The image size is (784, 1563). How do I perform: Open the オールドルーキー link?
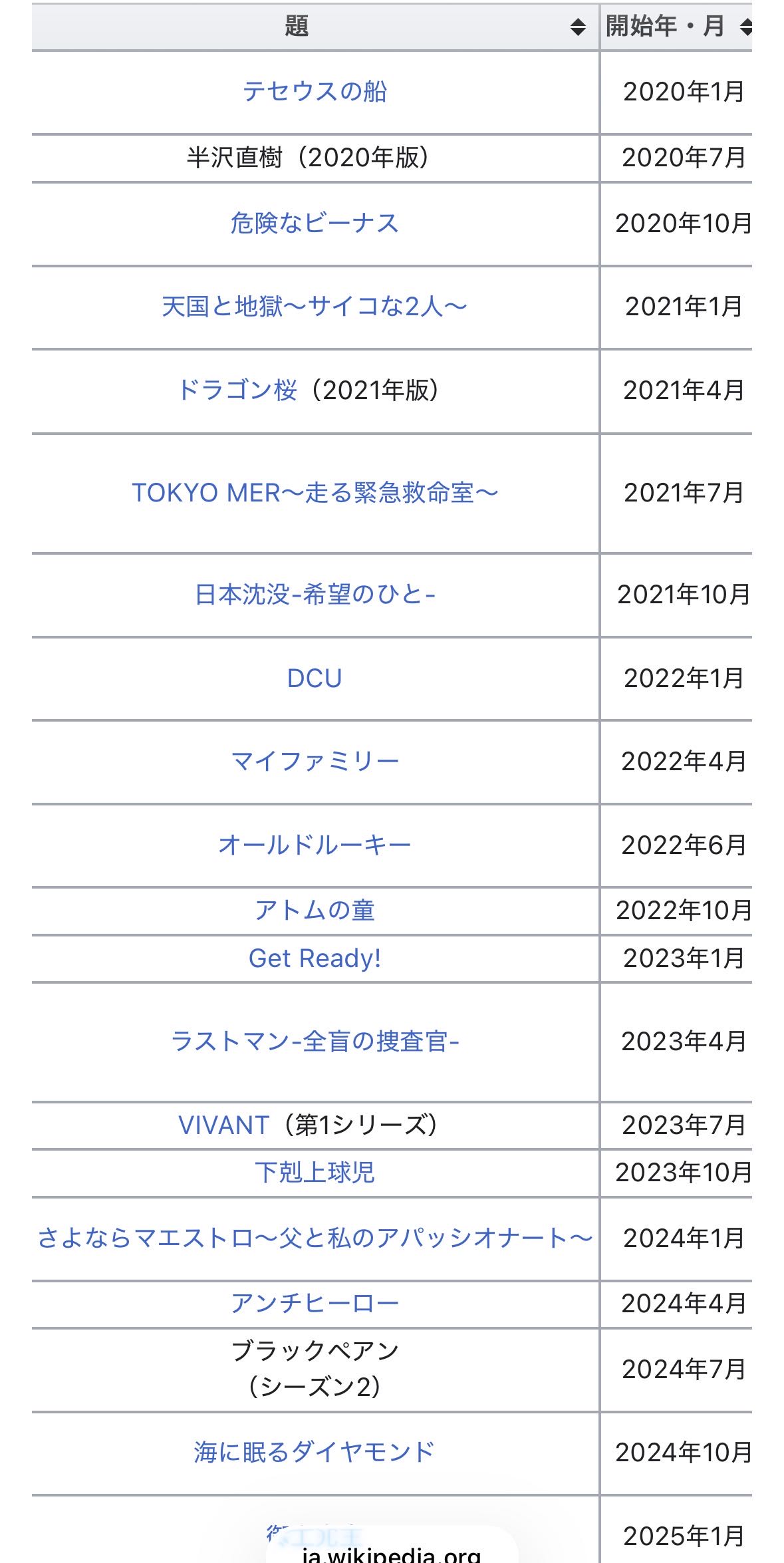click(x=315, y=845)
